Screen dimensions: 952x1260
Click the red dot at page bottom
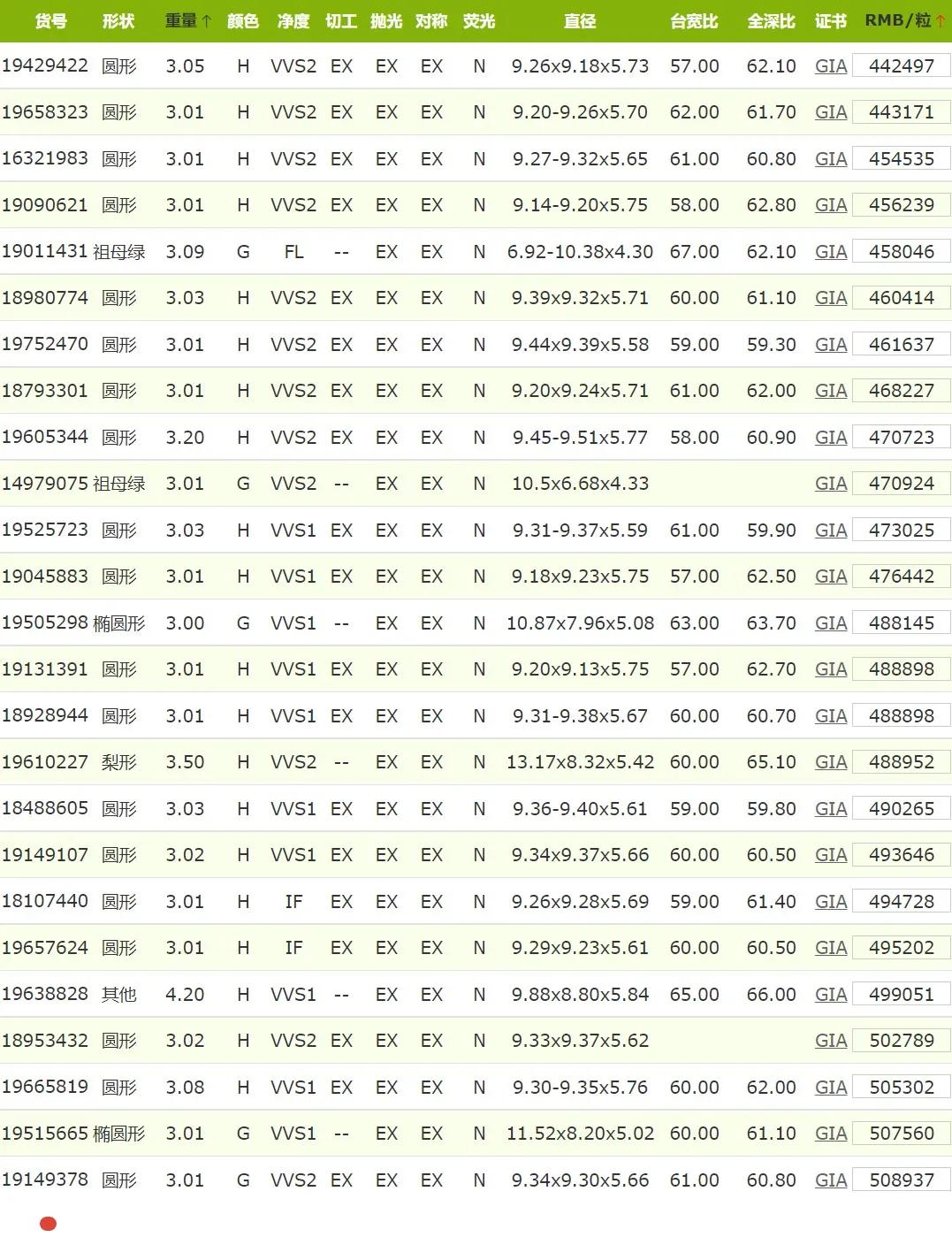[x=49, y=1224]
